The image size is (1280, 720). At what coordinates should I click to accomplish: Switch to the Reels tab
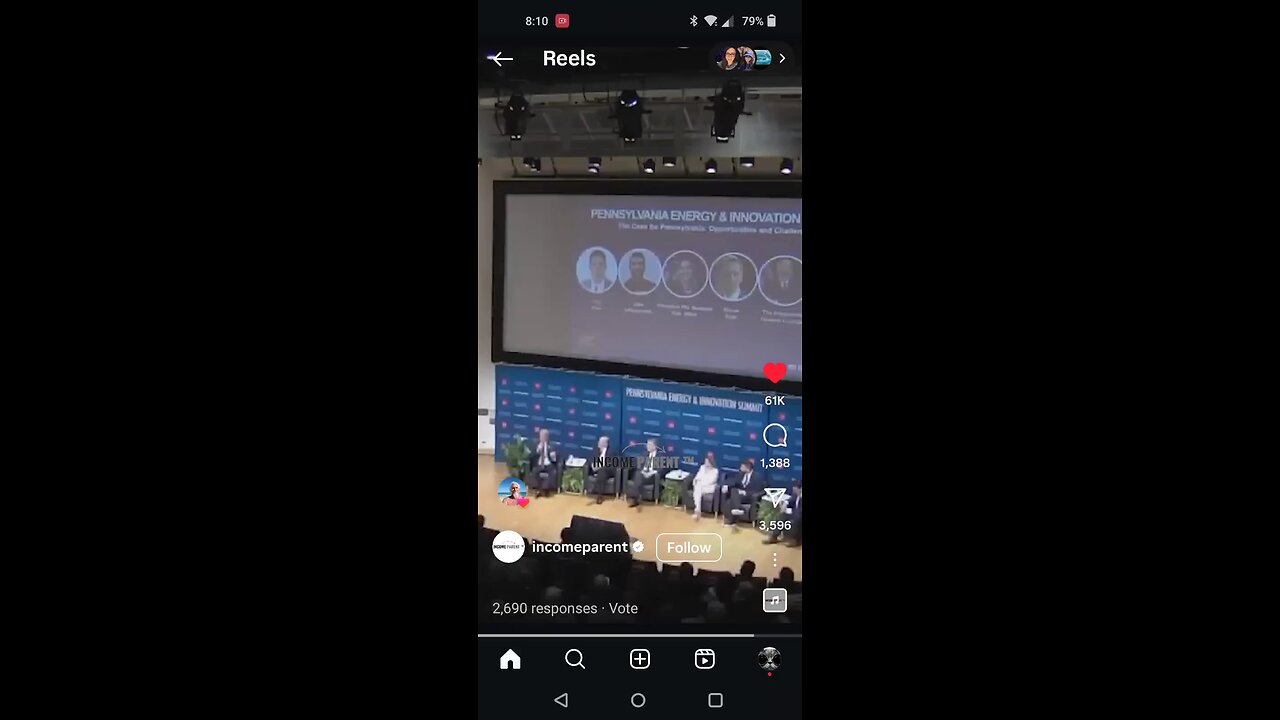click(705, 659)
